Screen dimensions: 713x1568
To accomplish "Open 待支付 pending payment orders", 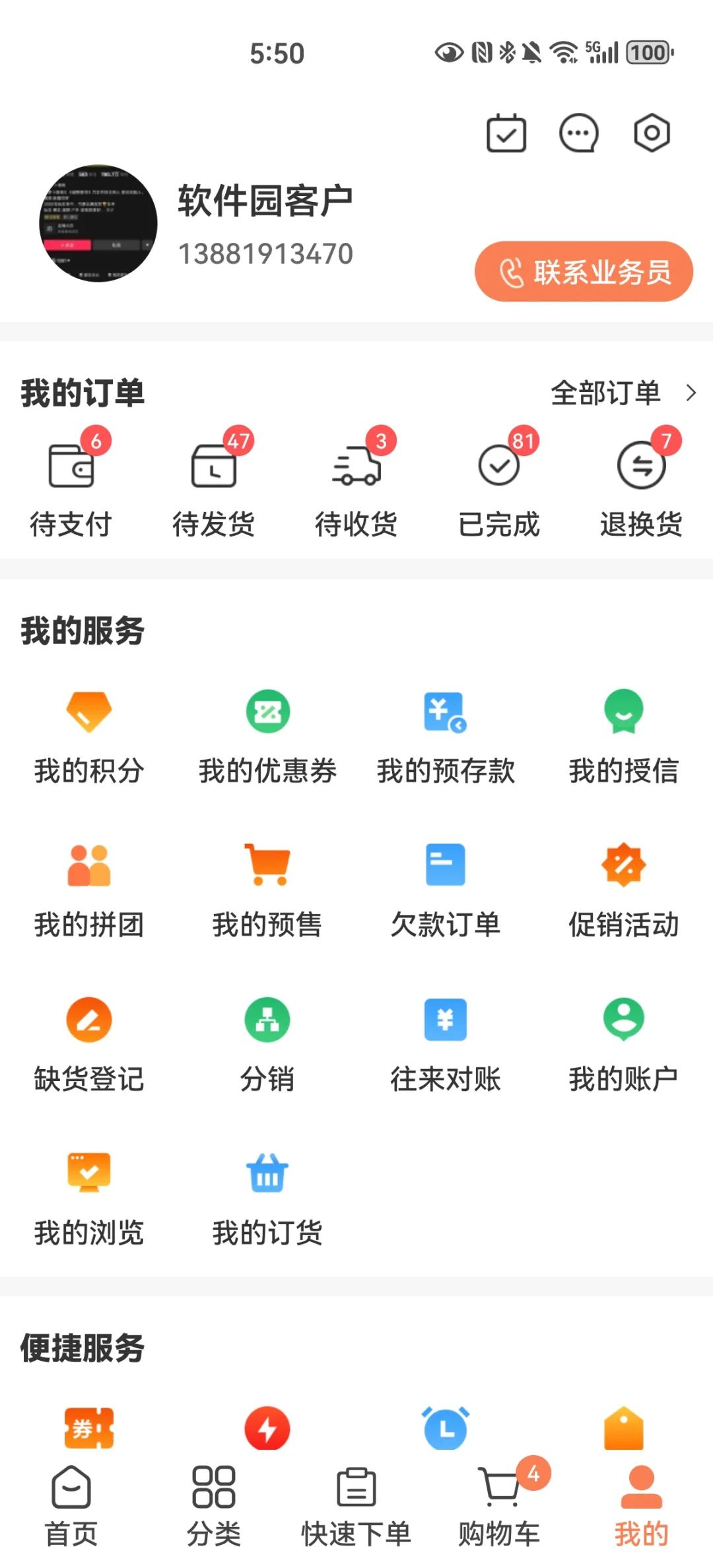I will tap(73, 482).
